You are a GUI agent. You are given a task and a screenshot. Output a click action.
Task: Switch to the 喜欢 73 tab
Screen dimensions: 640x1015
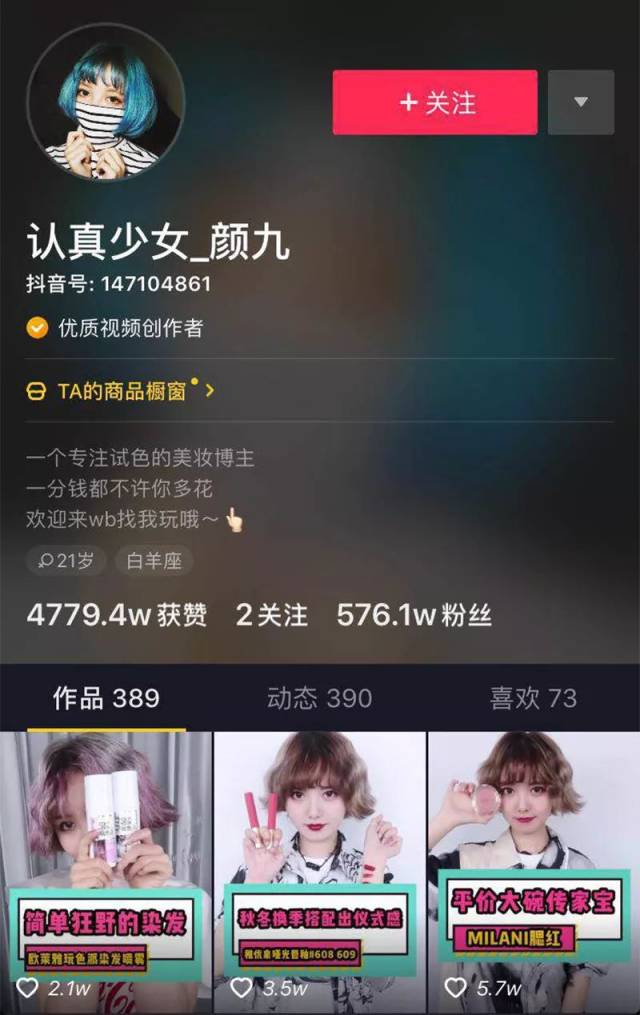click(x=532, y=698)
